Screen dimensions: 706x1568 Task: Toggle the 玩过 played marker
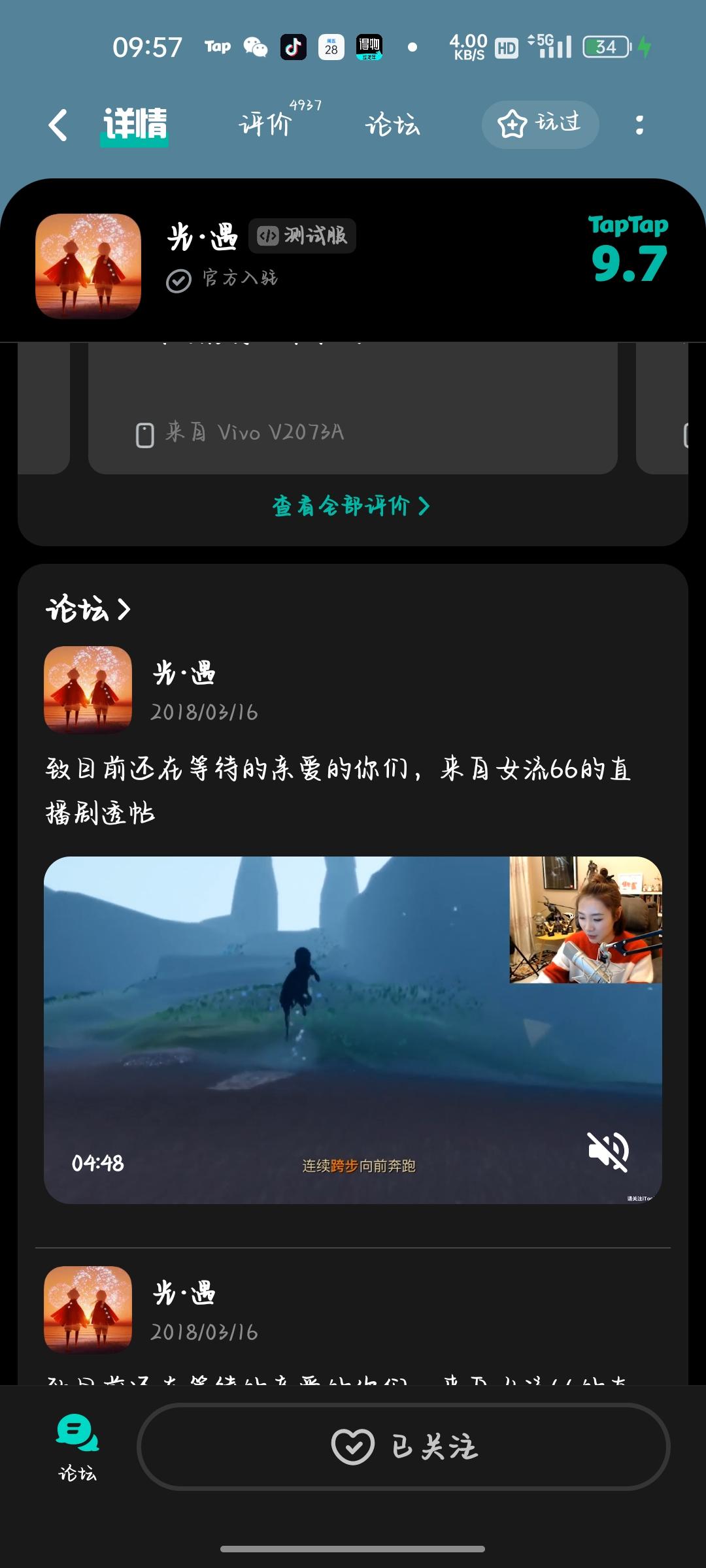pos(539,124)
